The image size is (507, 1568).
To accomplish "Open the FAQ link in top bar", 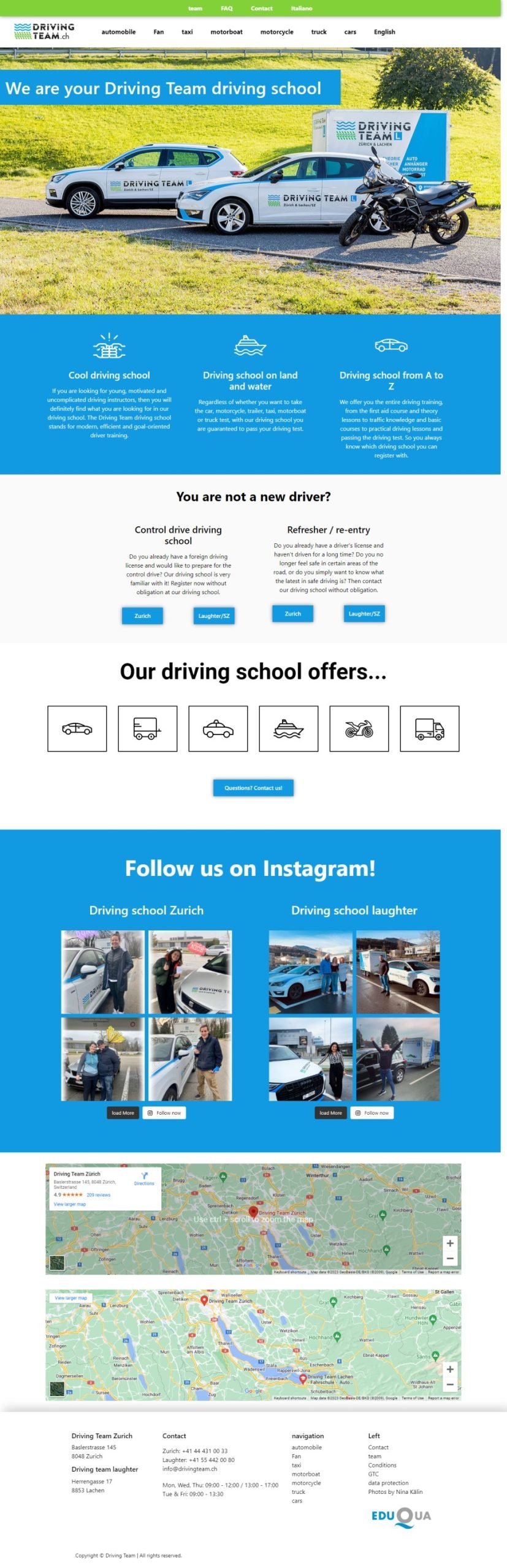I will [x=226, y=9].
